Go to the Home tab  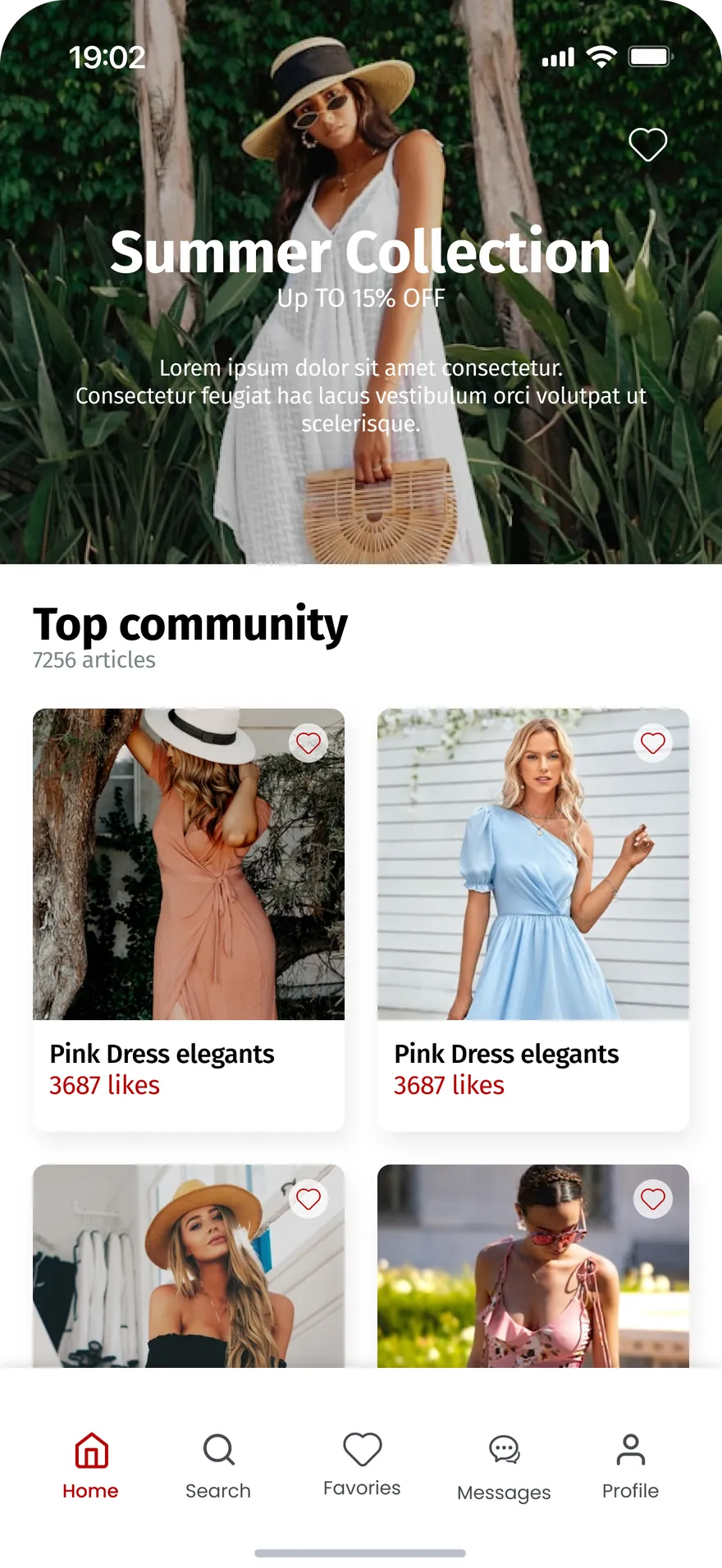90,1466
